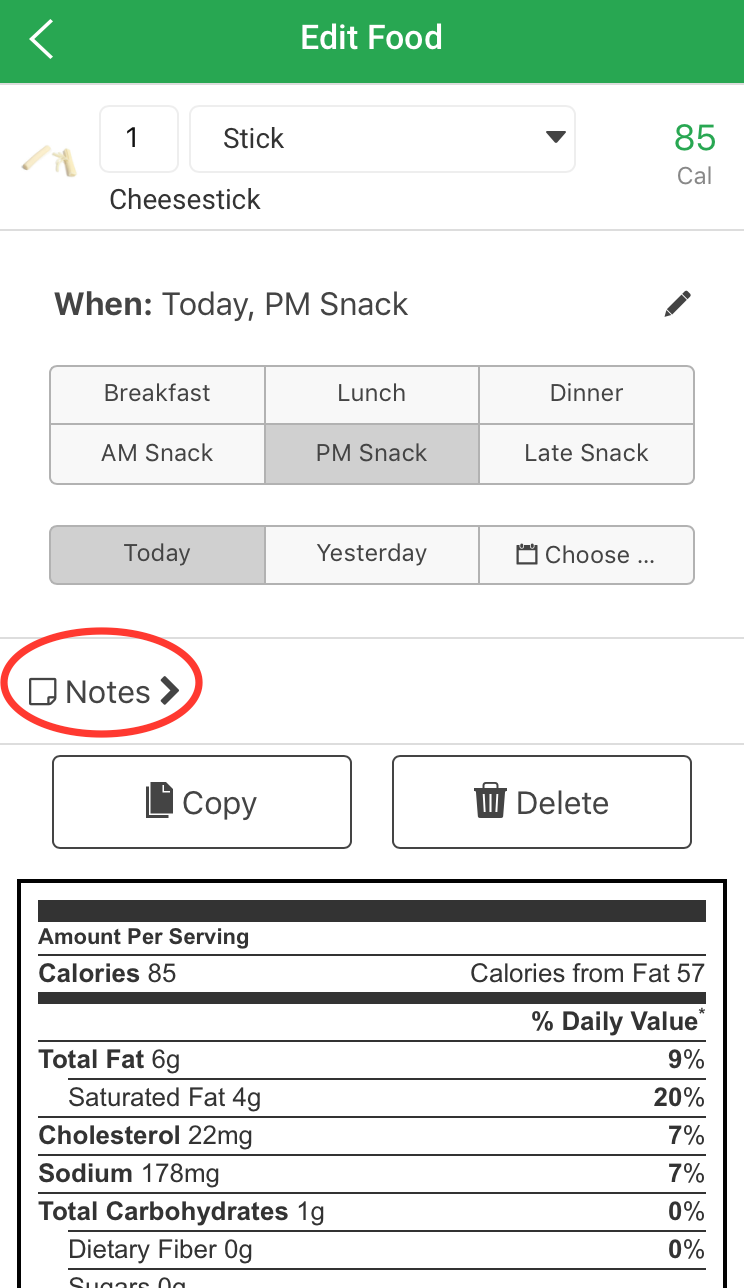Click the chevron next to Notes
Screen dimensions: 744x1288
[170, 690]
